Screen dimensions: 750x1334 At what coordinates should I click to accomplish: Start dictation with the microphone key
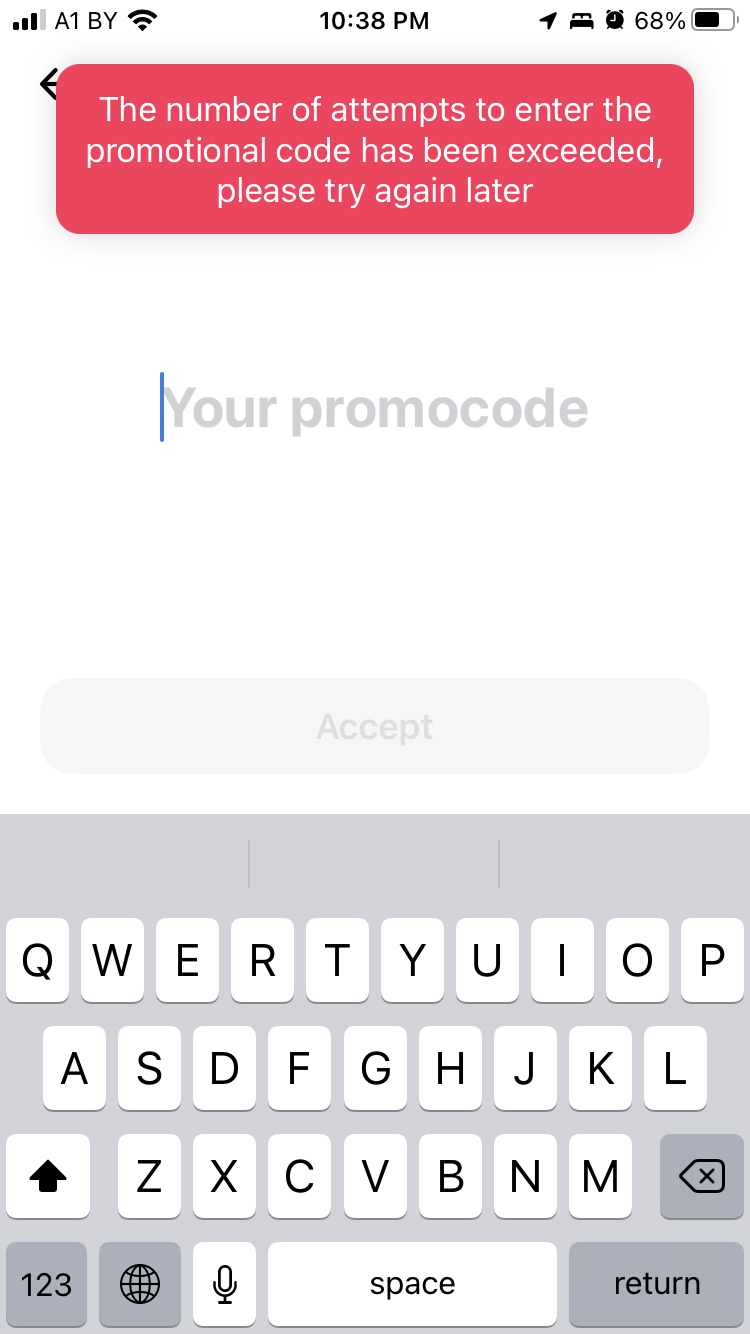coord(224,1284)
